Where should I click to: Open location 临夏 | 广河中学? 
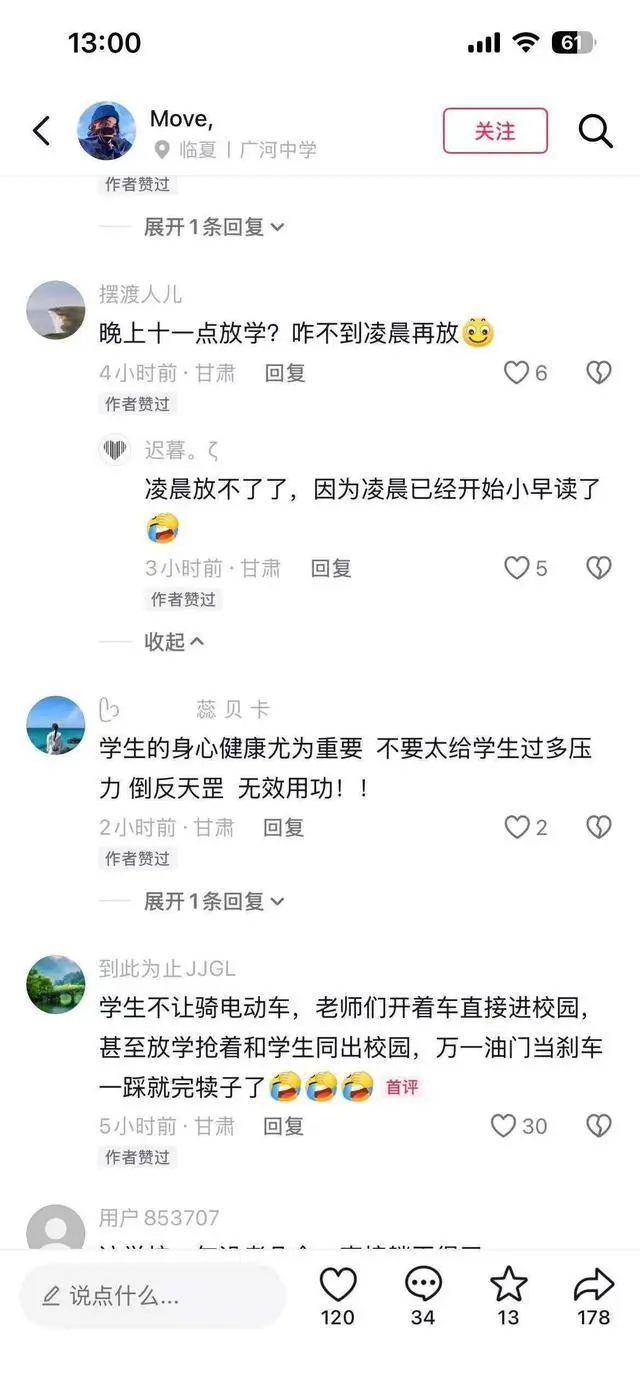point(236,150)
